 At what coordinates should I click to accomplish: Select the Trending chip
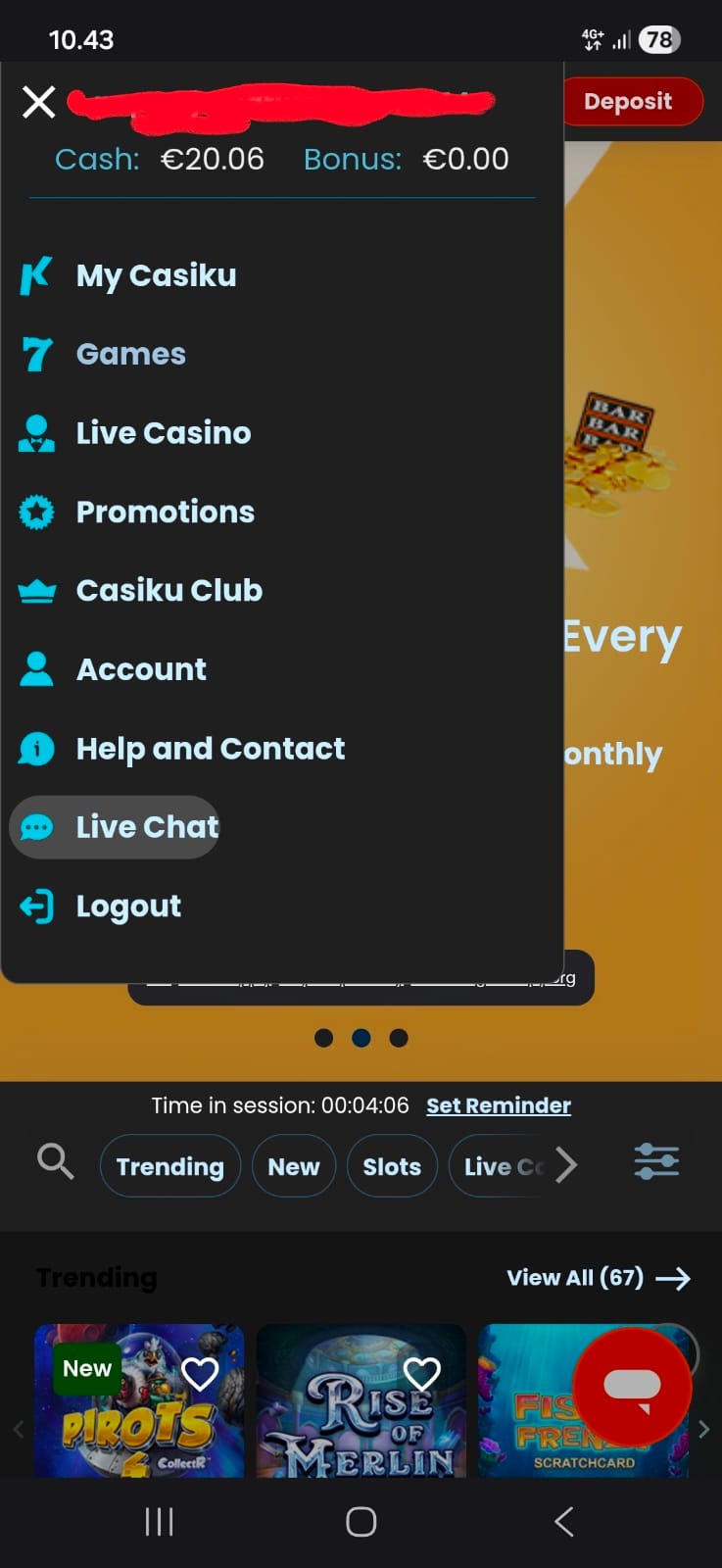pos(170,1166)
